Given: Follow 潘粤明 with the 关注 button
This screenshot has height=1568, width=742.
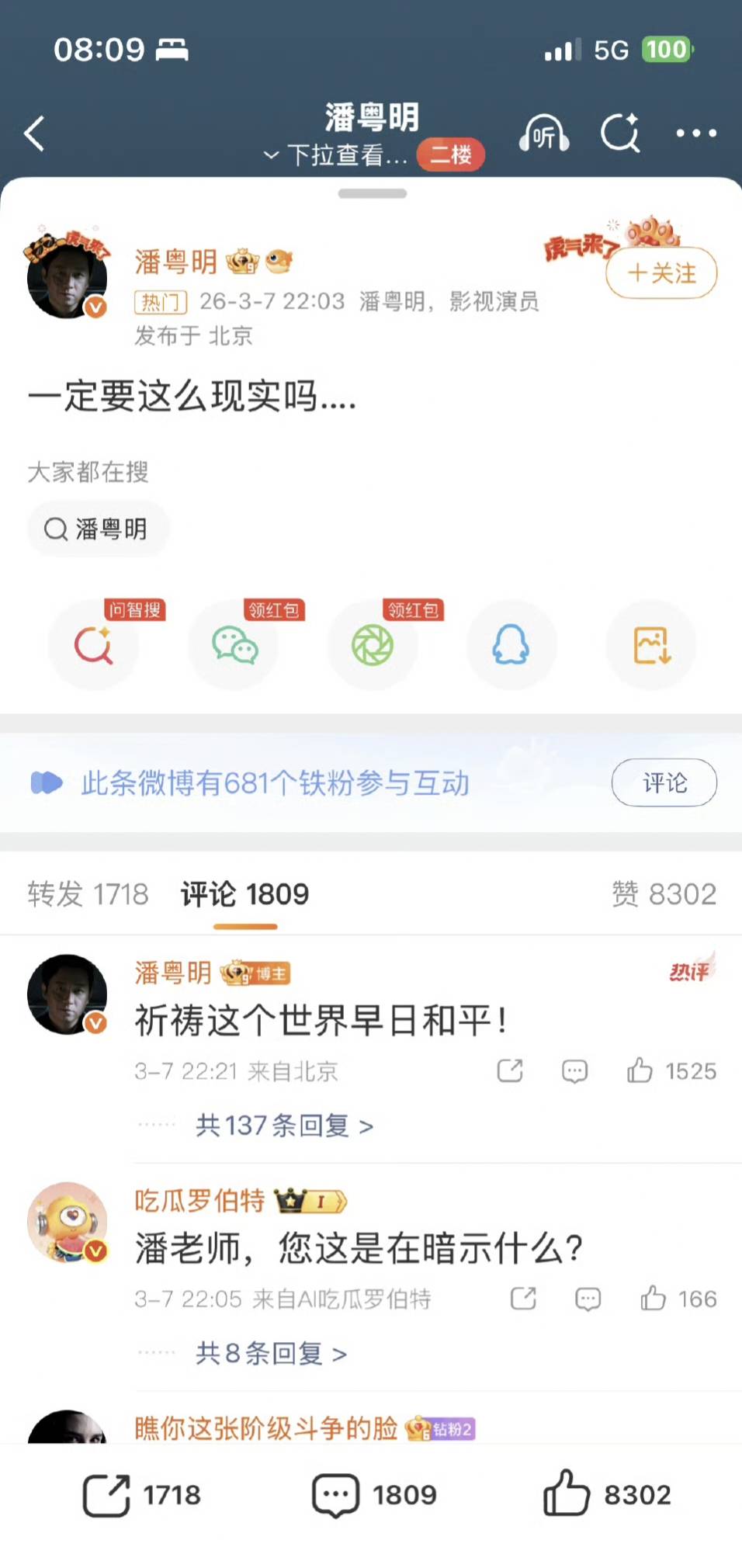Looking at the screenshot, I should 661,273.
